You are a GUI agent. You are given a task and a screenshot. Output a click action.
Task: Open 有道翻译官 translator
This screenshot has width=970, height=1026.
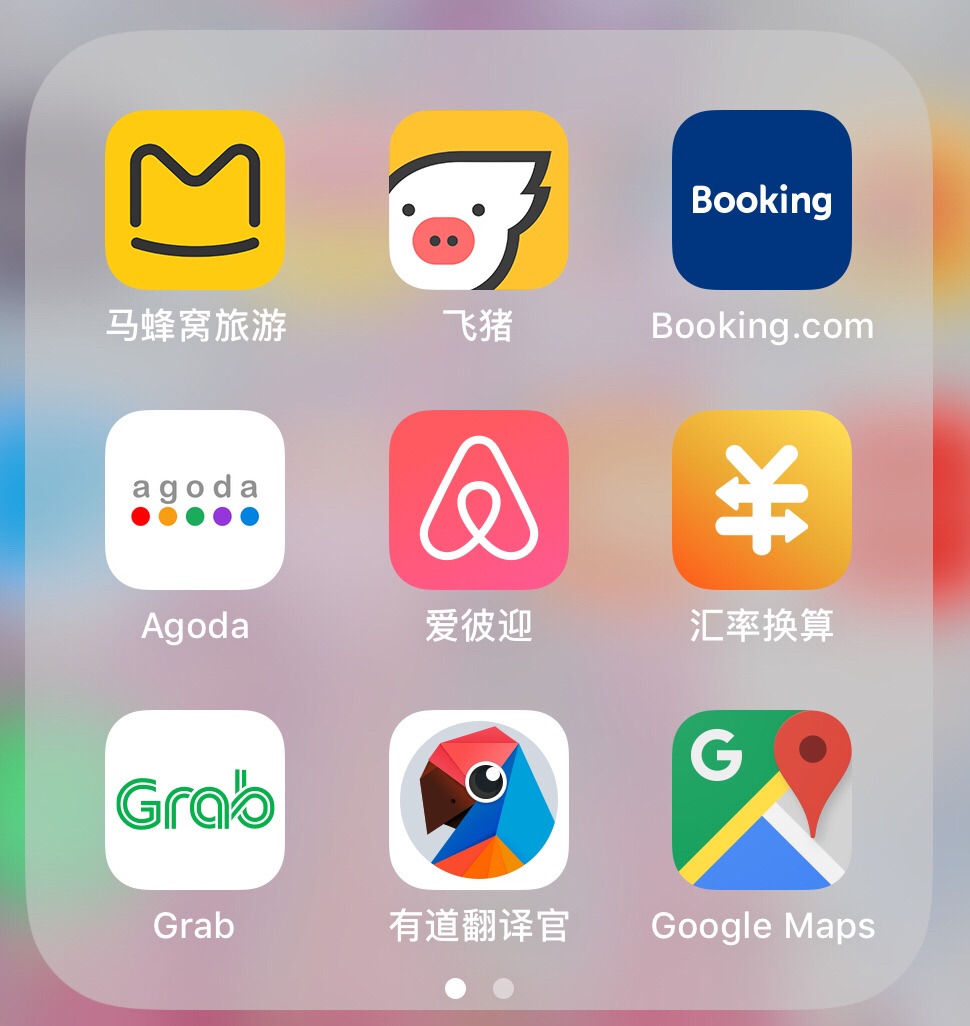[x=478, y=800]
